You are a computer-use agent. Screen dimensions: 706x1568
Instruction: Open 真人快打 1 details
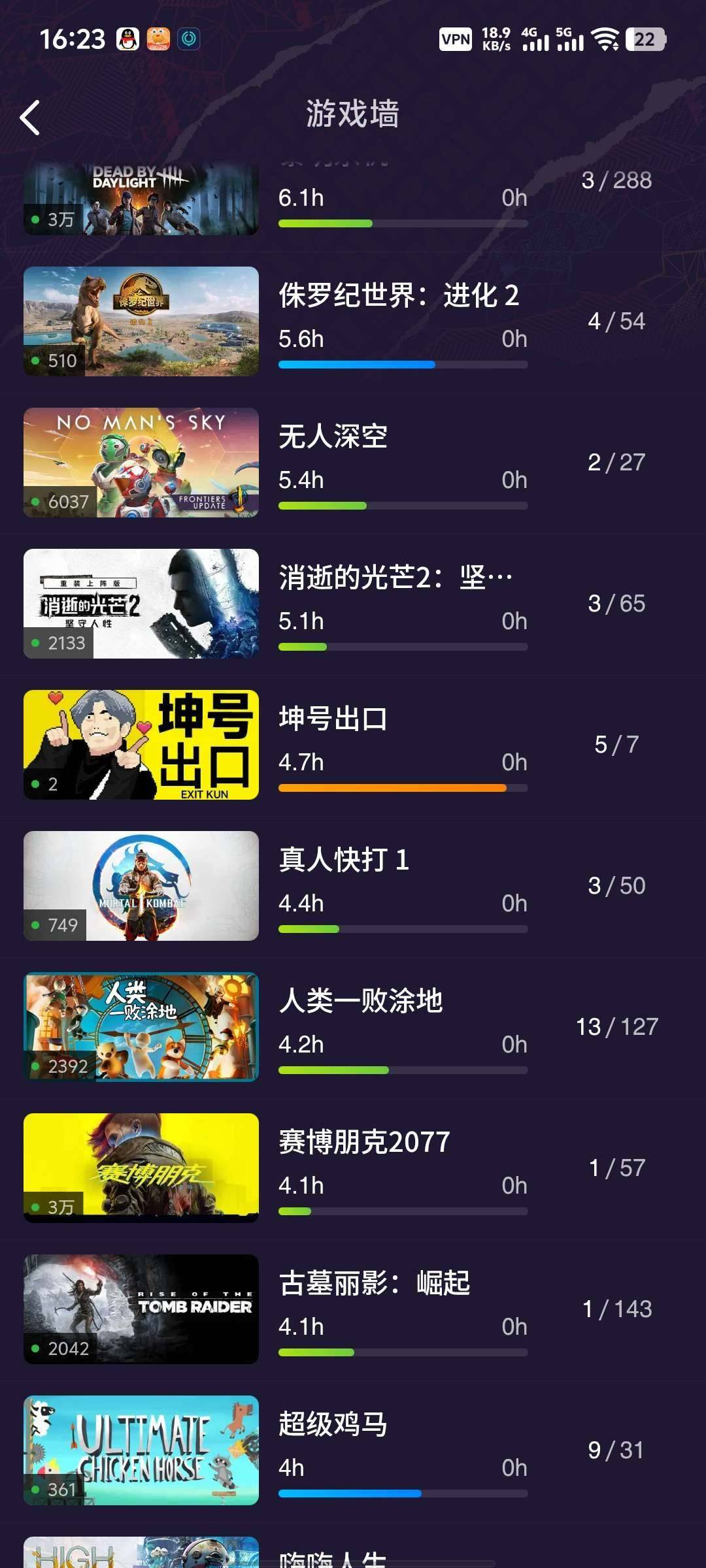[353, 885]
